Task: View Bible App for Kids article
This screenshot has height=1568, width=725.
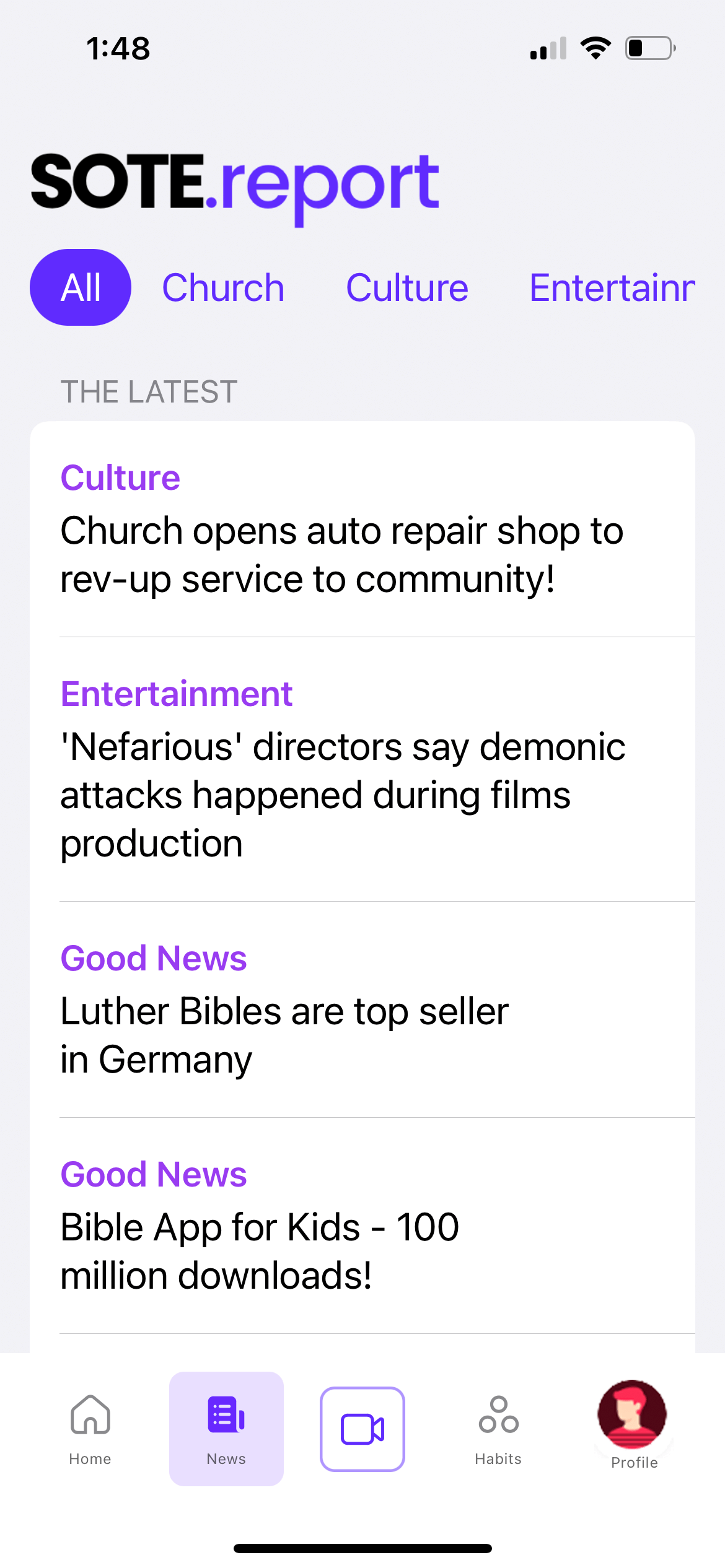Action: 260,1251
